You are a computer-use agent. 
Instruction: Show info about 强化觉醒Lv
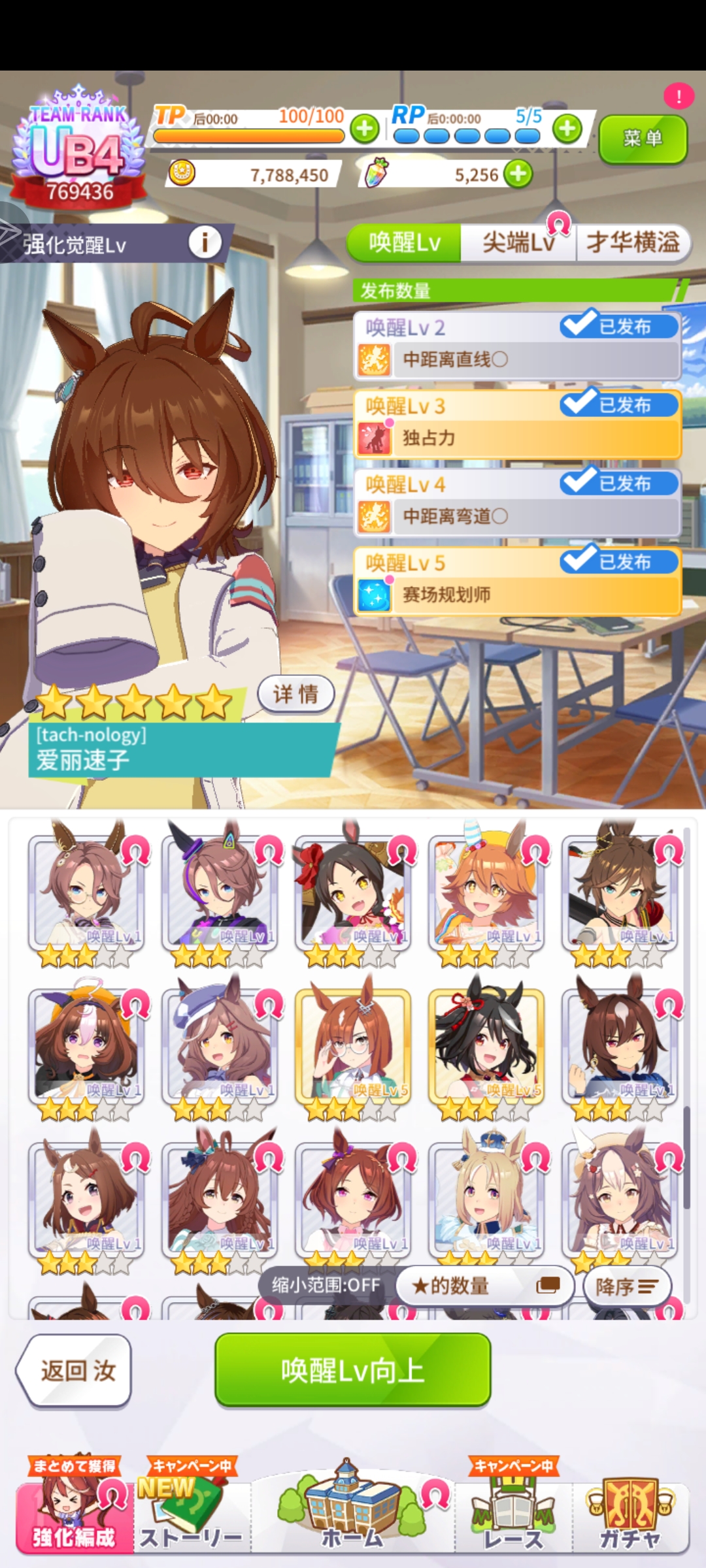tap(205, 243)
